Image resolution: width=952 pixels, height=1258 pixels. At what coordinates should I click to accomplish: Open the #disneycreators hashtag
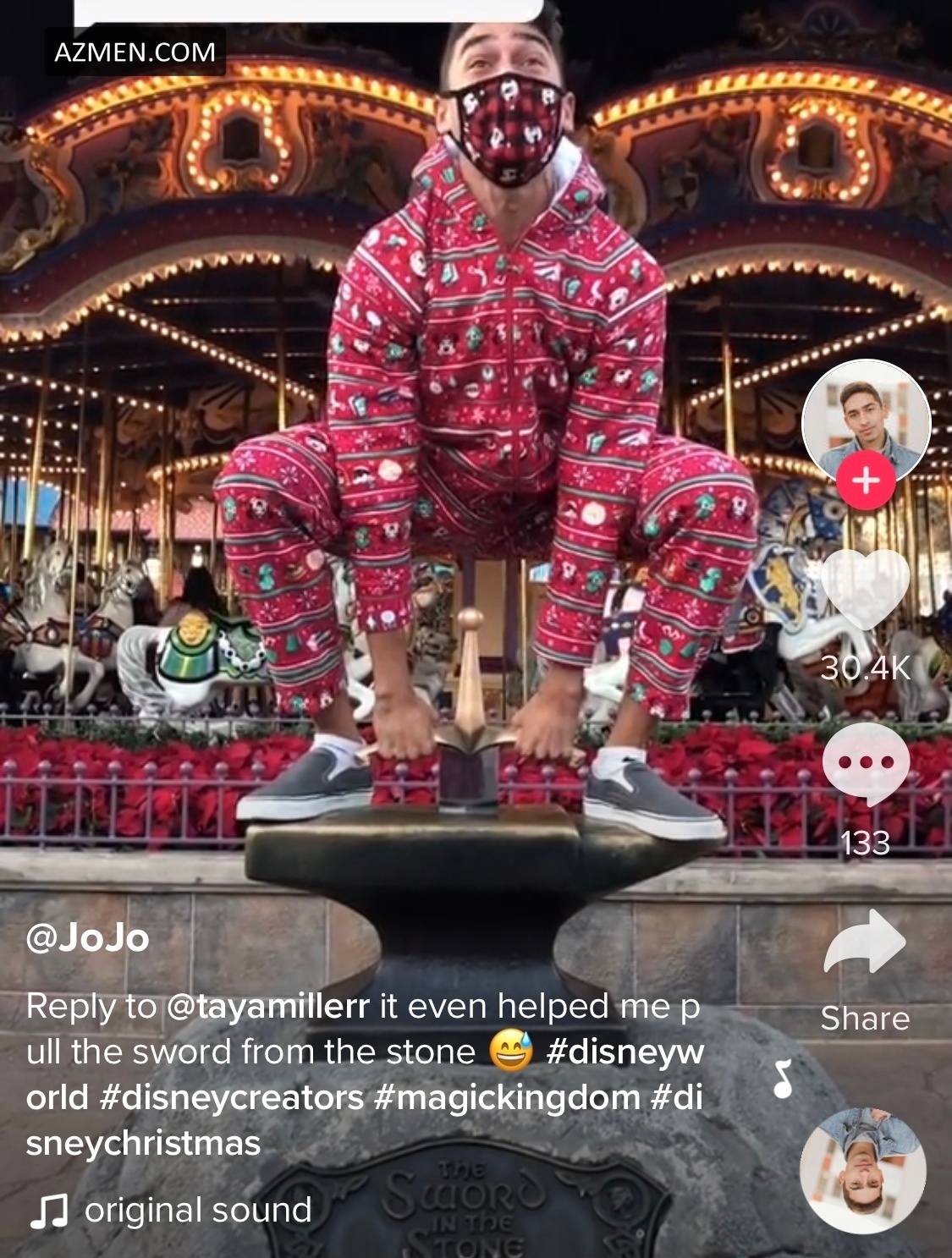click(231, 1098)
